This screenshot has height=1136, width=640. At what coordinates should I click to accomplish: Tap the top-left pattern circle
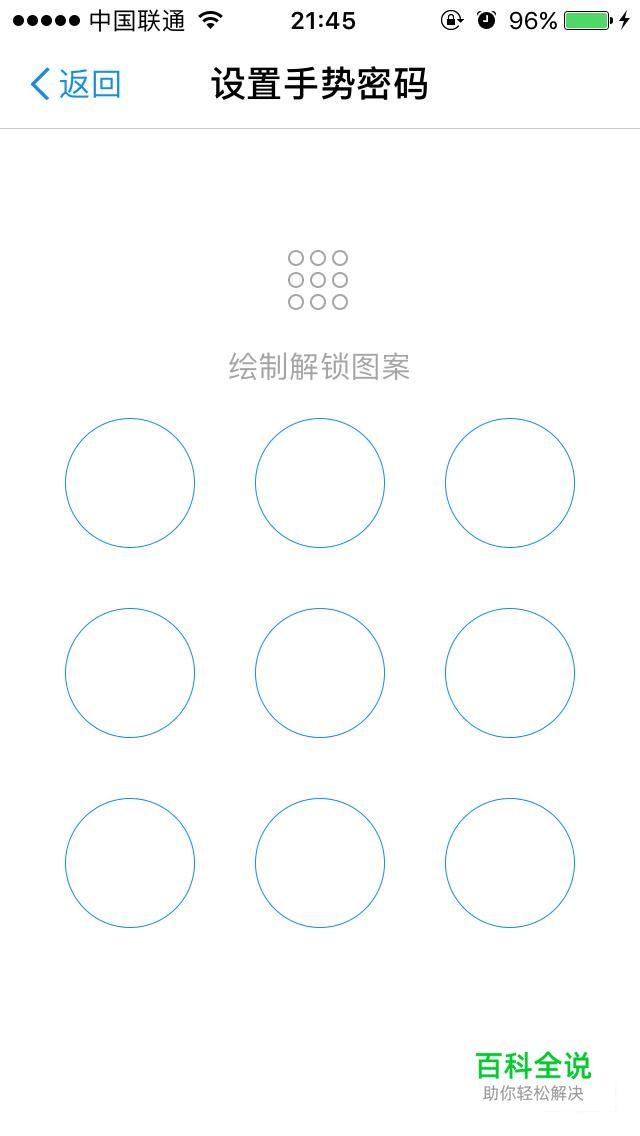(x=130, y=483)
